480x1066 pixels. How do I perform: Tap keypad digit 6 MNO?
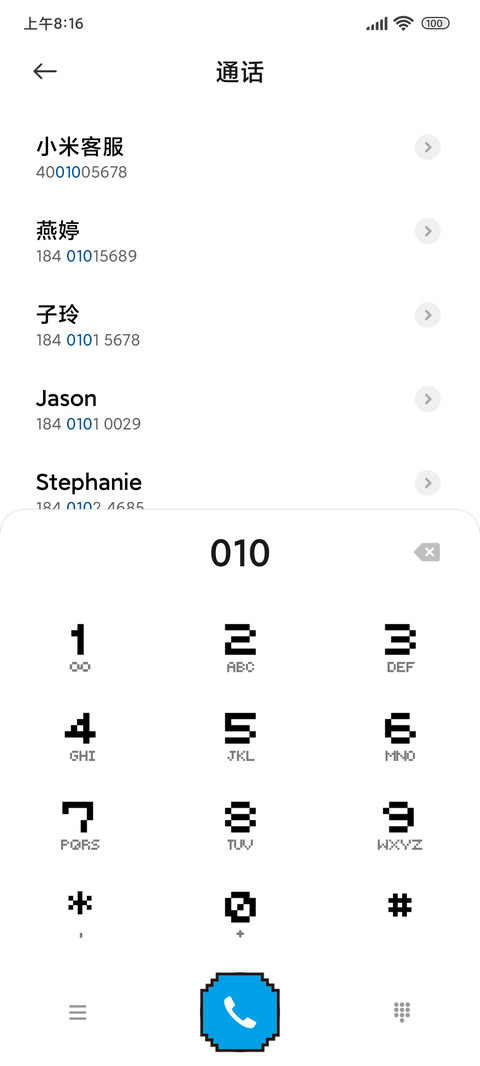click(x=400, y=736)
